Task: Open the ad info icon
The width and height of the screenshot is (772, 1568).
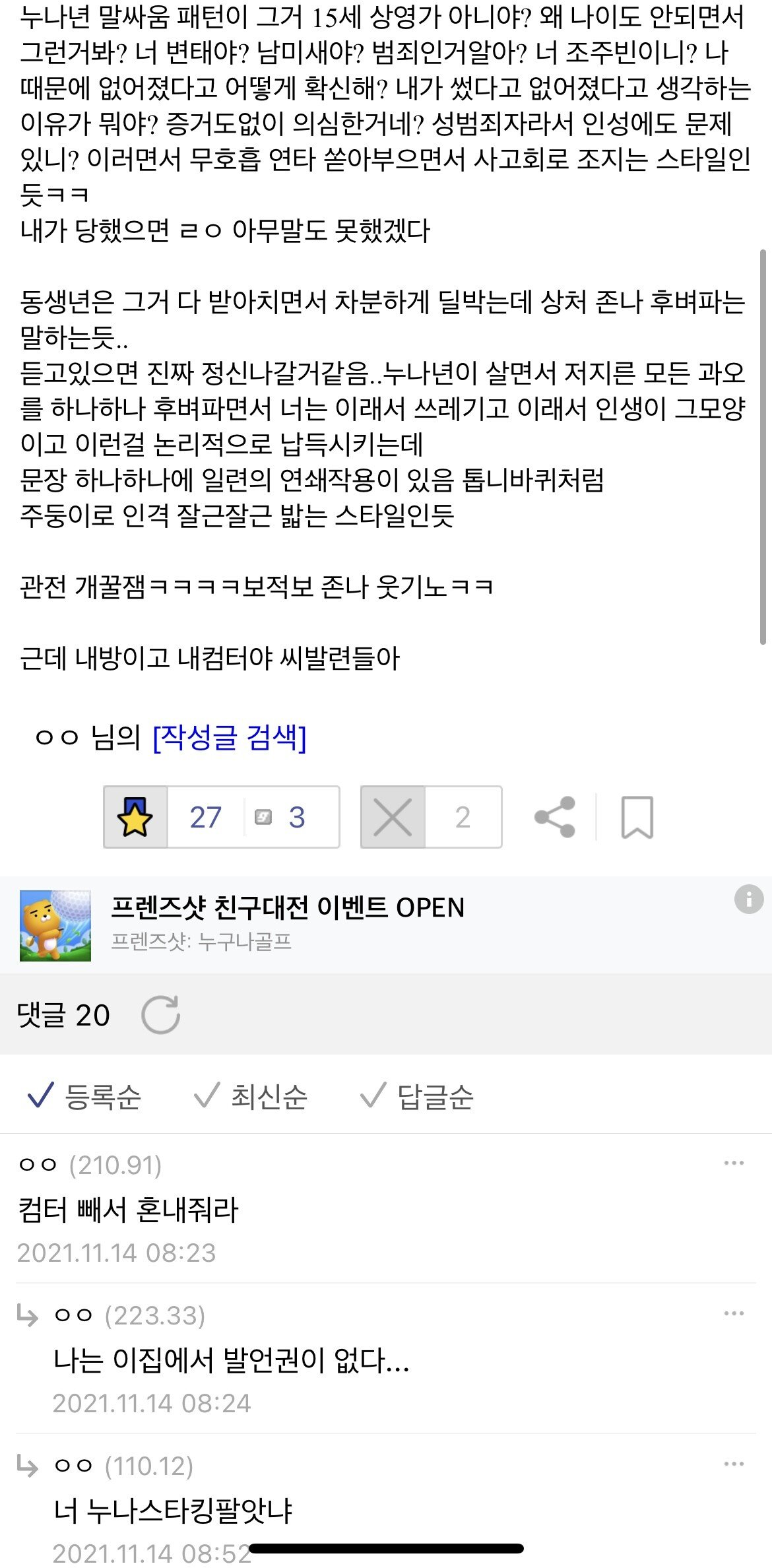Action: click(748, 899)
